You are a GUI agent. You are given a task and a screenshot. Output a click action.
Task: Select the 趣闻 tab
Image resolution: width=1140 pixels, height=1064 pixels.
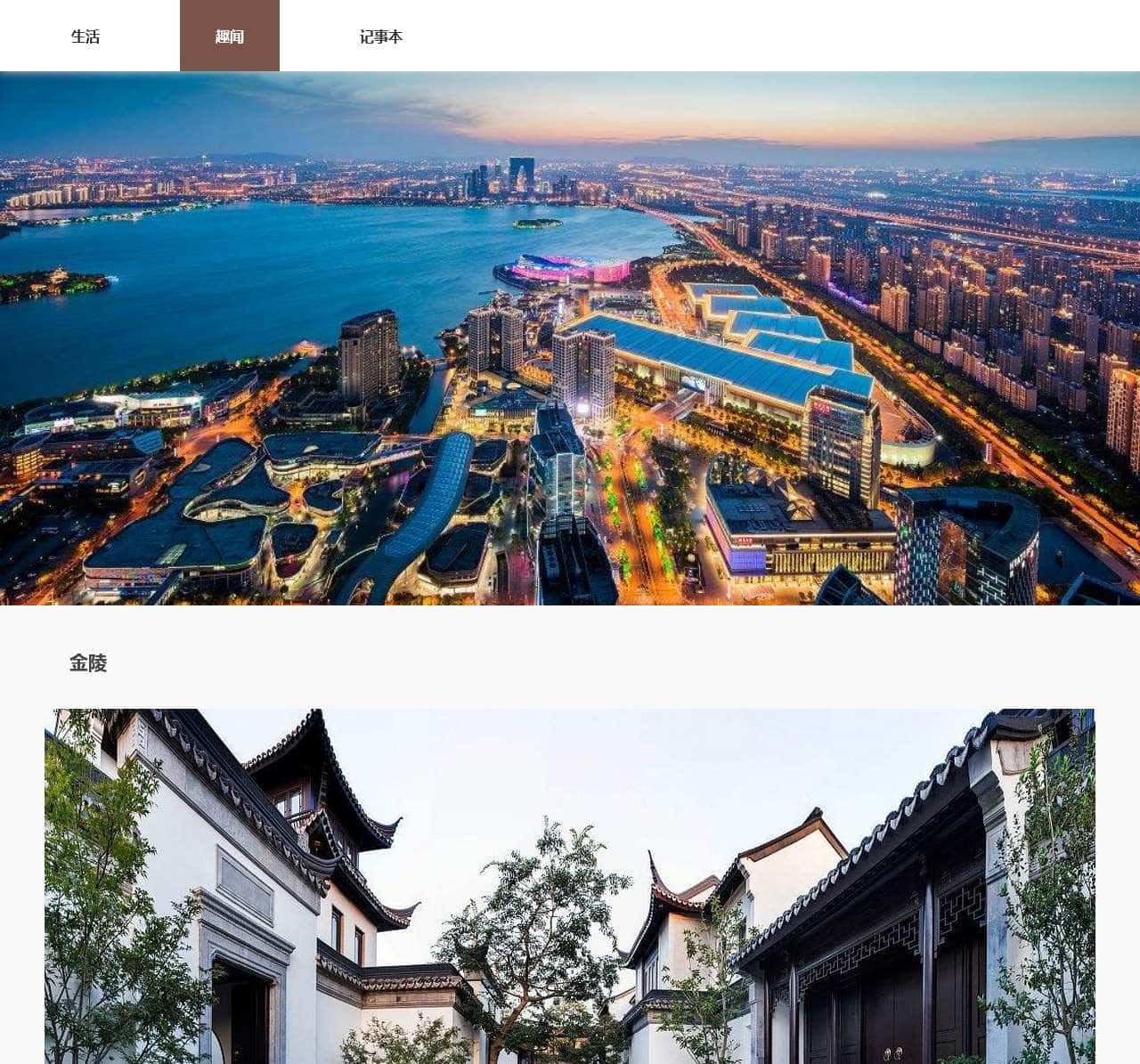click(229, 37)
